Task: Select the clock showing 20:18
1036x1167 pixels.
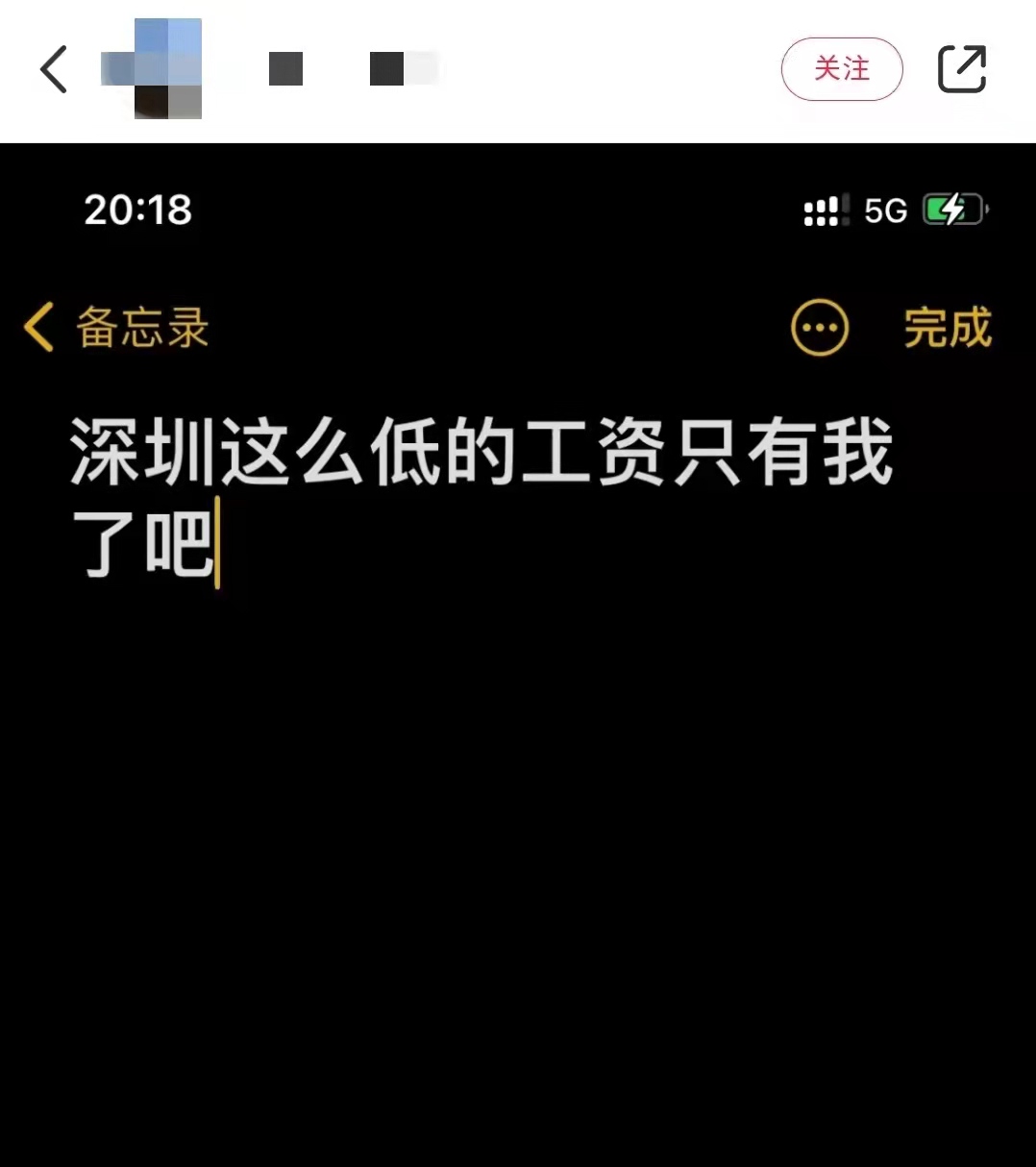Action: [137, 210]
